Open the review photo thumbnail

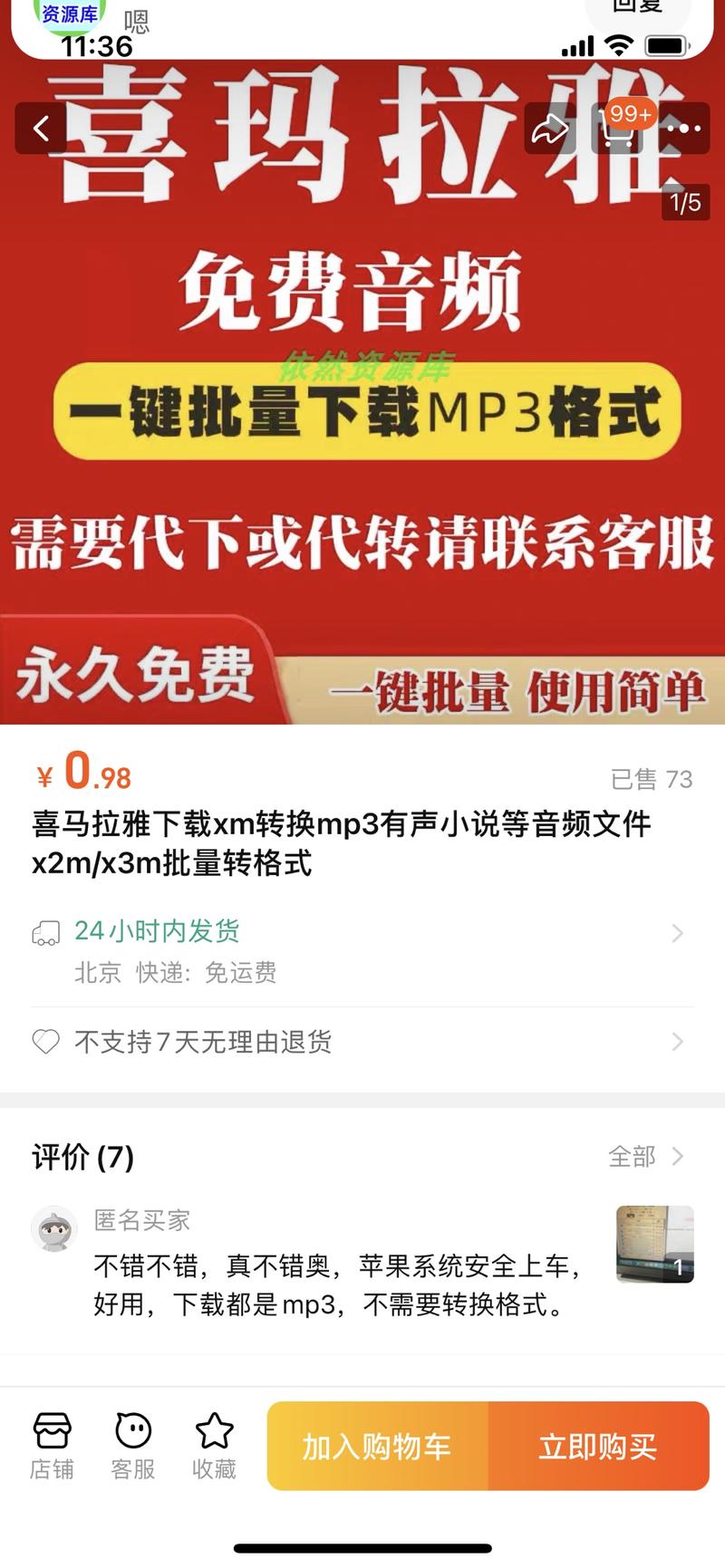[x=654, y=1244]
